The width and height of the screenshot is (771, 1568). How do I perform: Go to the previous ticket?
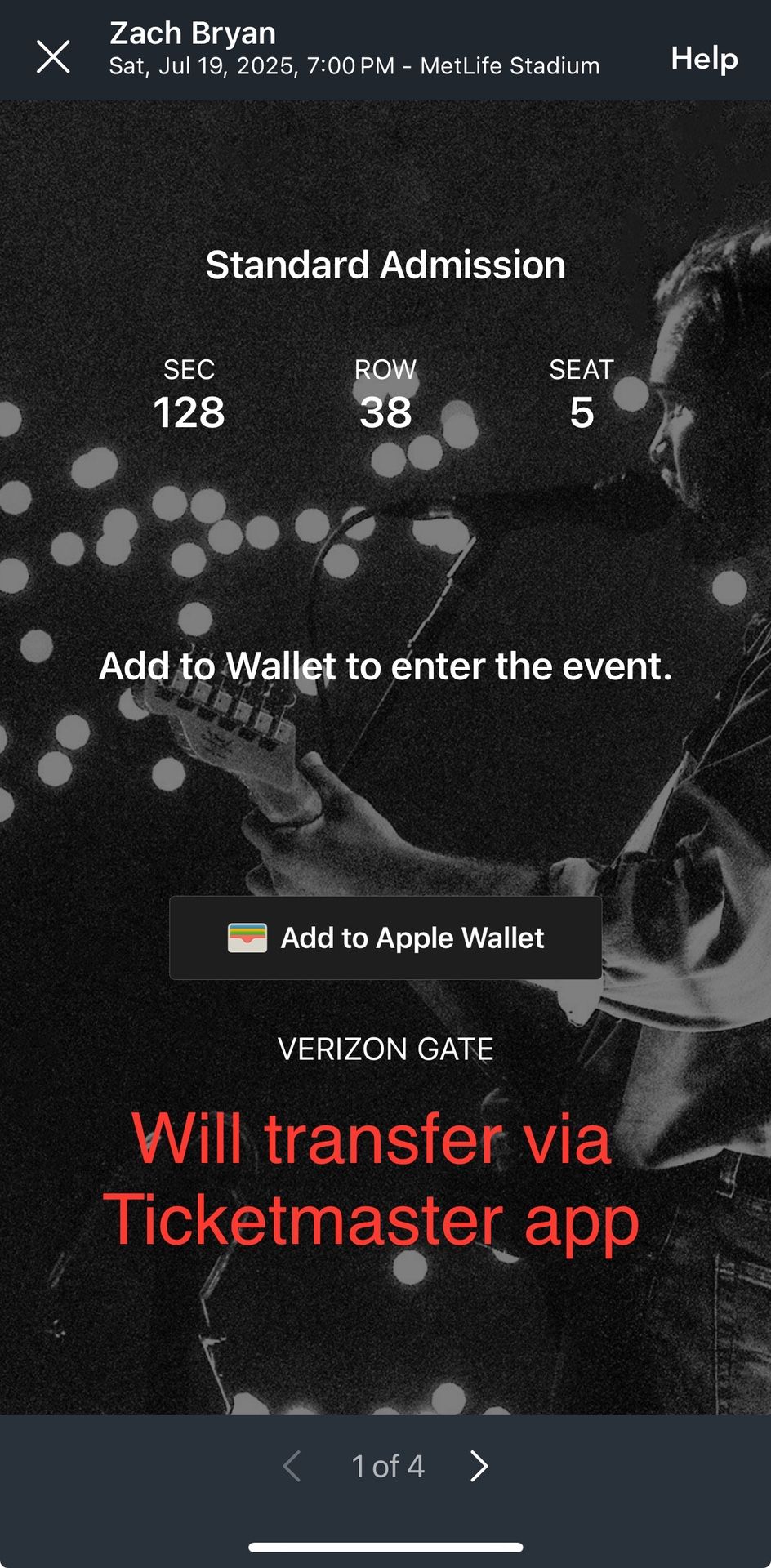292,1466
